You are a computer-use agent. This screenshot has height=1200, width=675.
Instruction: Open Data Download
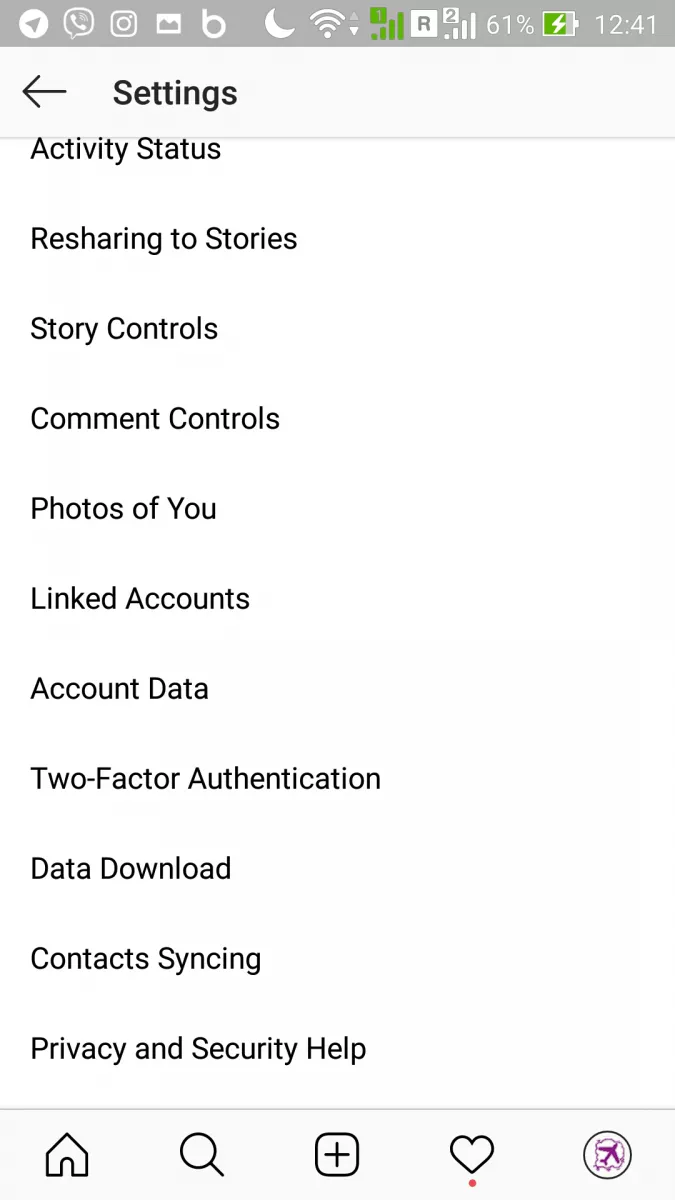pyautogui.click(x=337, y=869)
